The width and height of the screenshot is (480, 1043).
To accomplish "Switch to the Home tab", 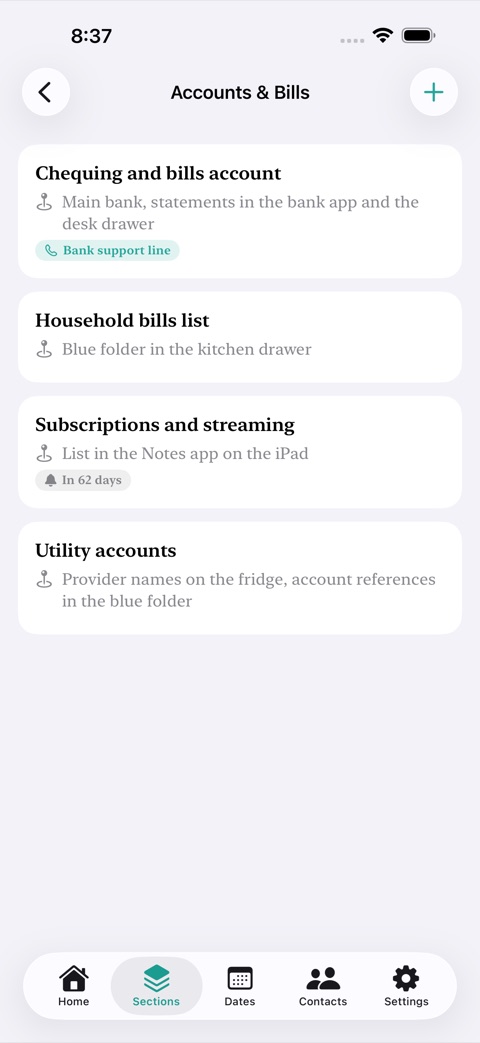I will [74, 986].
